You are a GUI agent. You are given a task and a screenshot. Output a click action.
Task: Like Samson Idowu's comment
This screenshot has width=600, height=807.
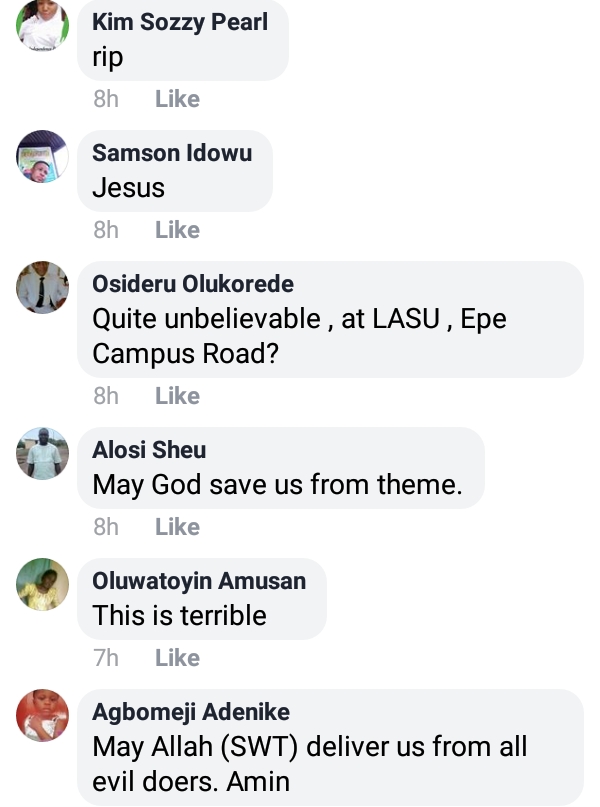177,230
